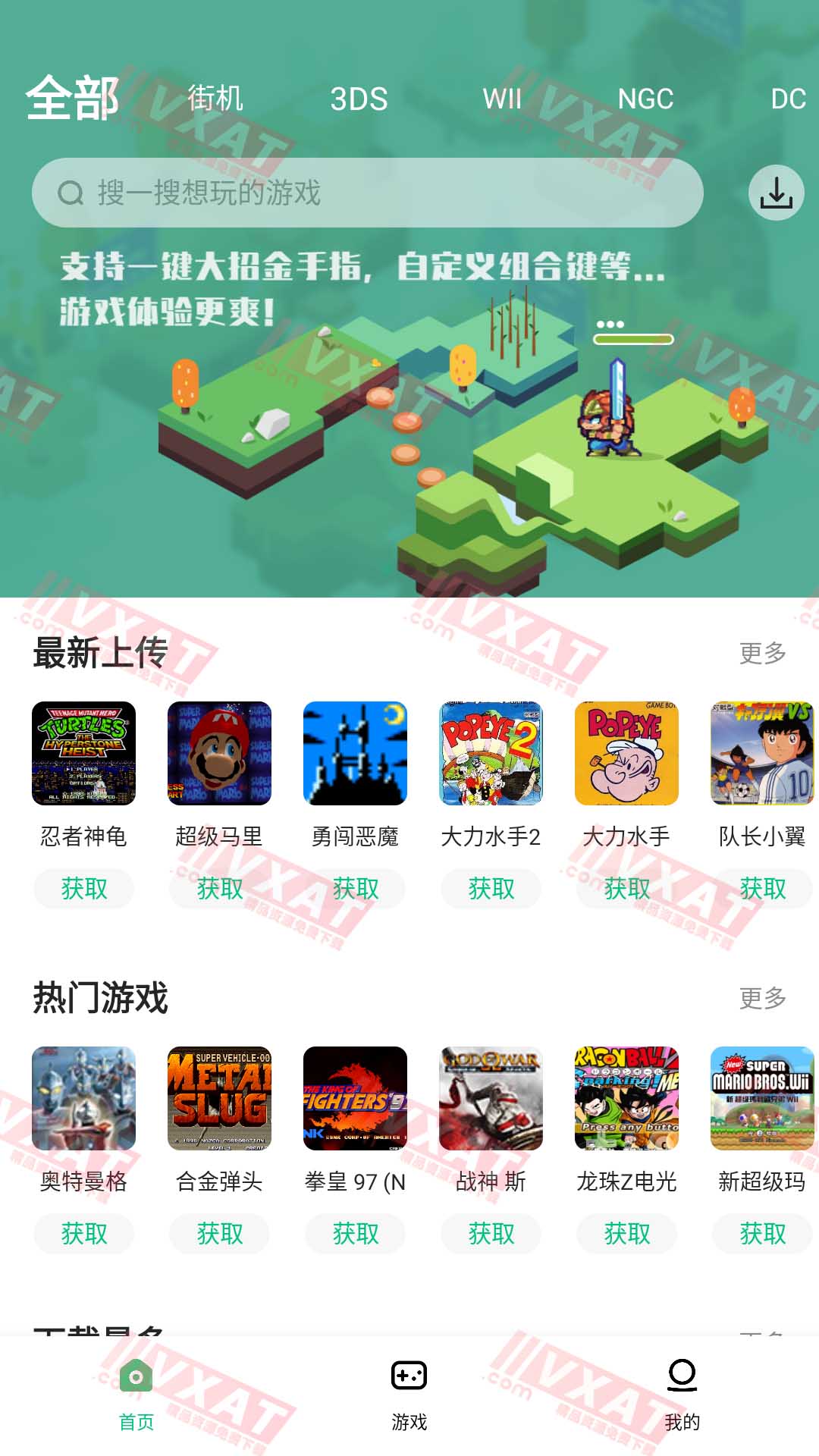Tap the 大力水手 Popeye cover
The width and height of the screenshot is (819, 1456).
point(627,754)
